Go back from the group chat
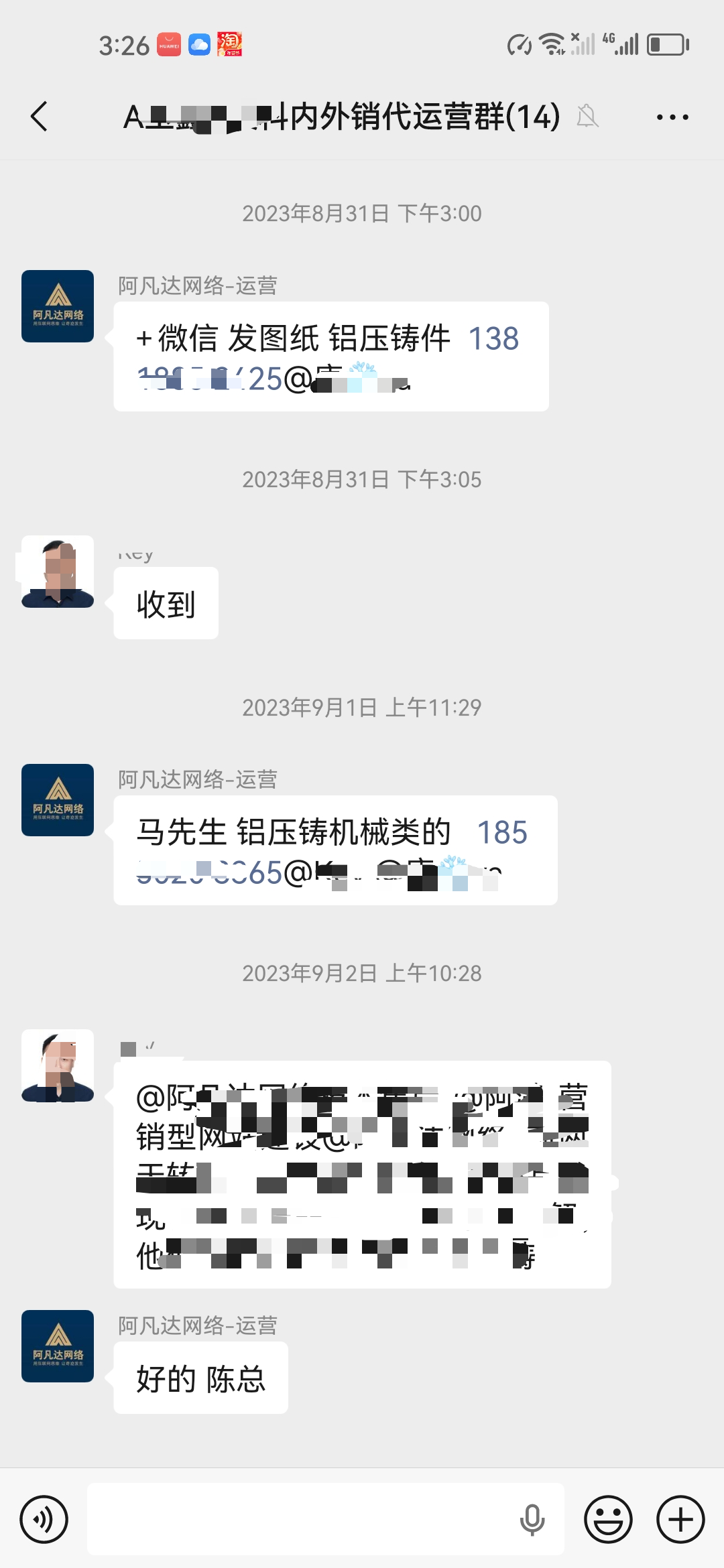 (40, 117)
